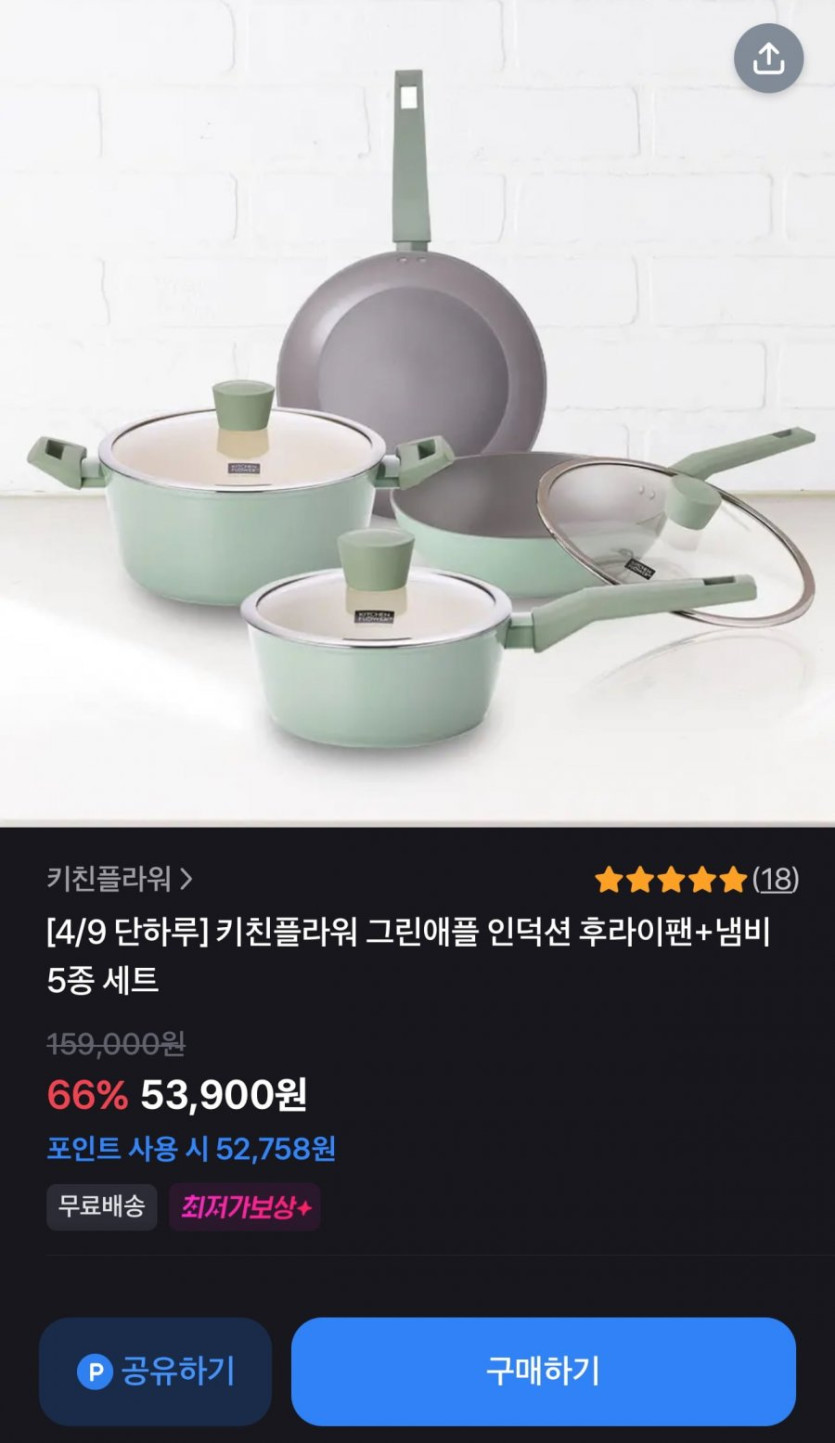The image size is (835, 1443).
Task: Open the 키친플라워 brand page
Action: 119,880
